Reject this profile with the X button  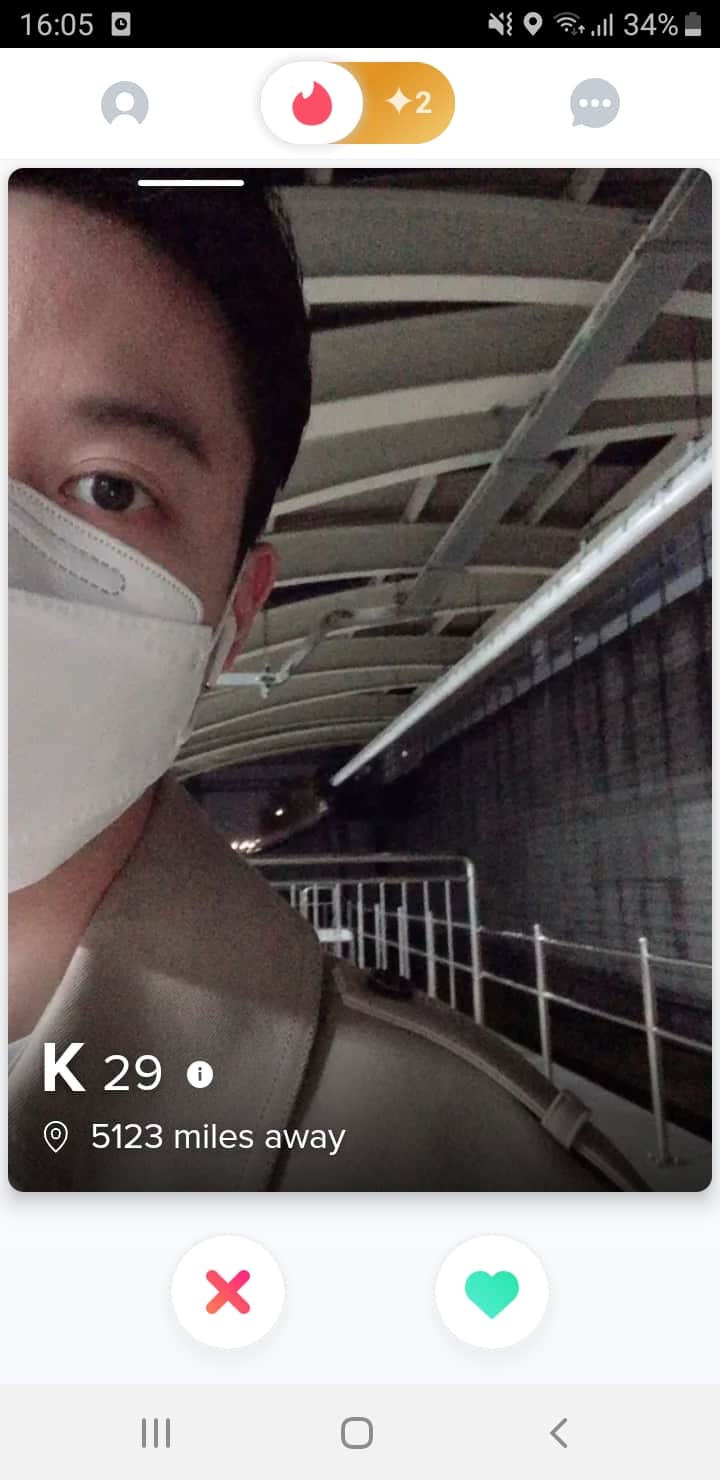(228, 1292)
